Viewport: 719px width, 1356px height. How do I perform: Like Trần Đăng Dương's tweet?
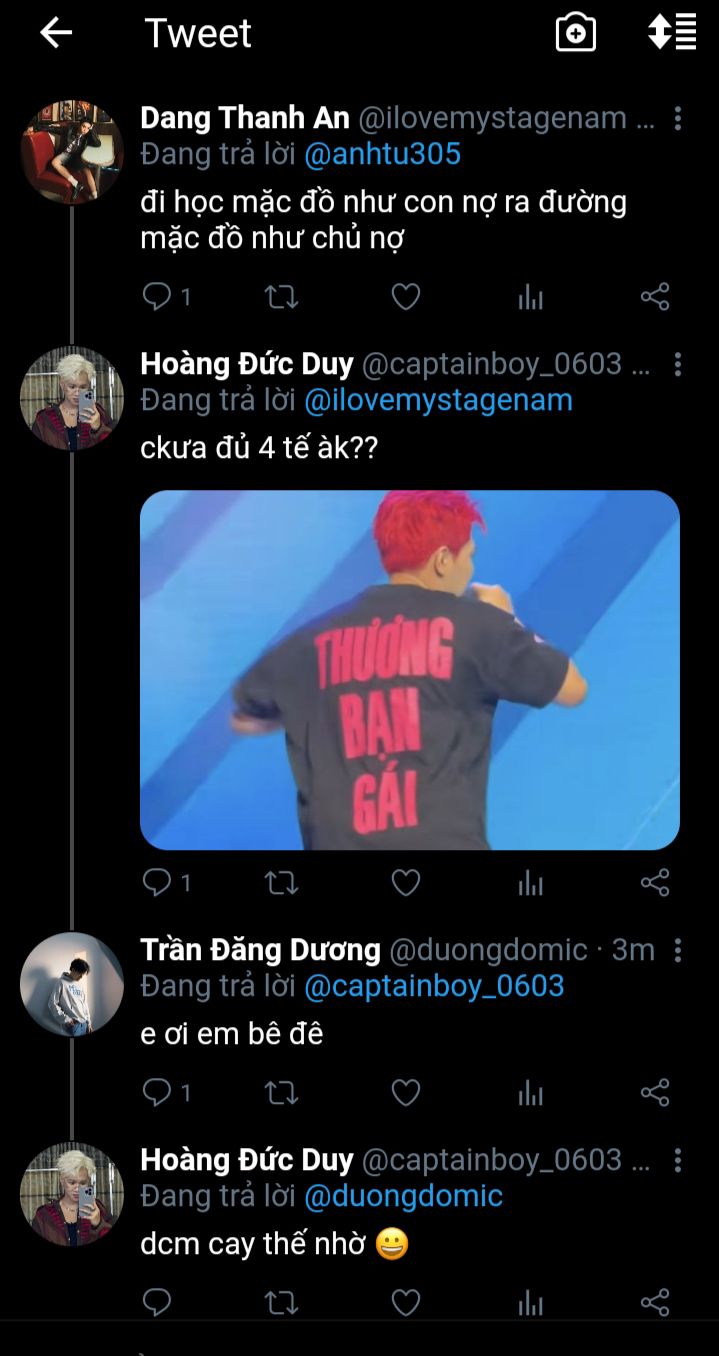click(405, 1093)
